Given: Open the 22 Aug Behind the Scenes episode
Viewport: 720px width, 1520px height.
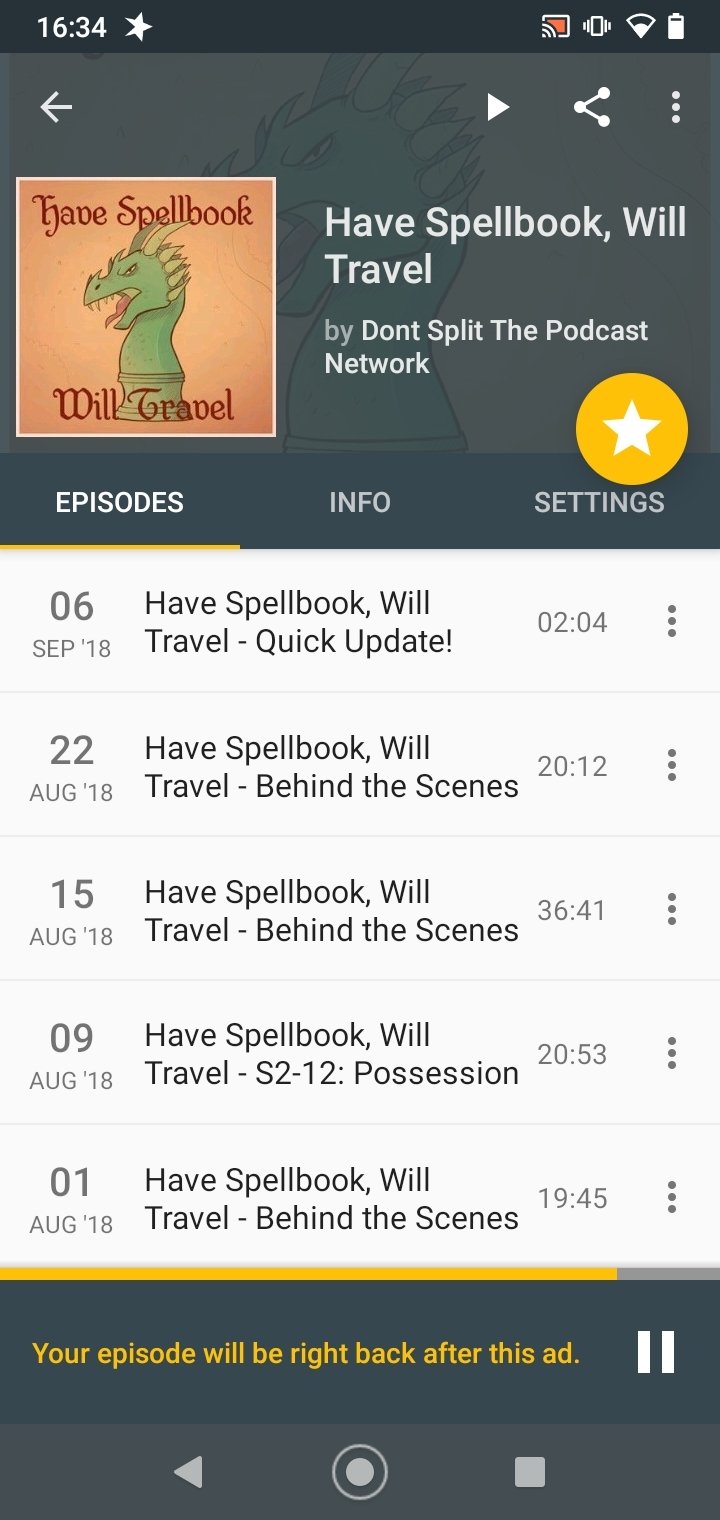Looking at the screenshot, I should (330, 766).
